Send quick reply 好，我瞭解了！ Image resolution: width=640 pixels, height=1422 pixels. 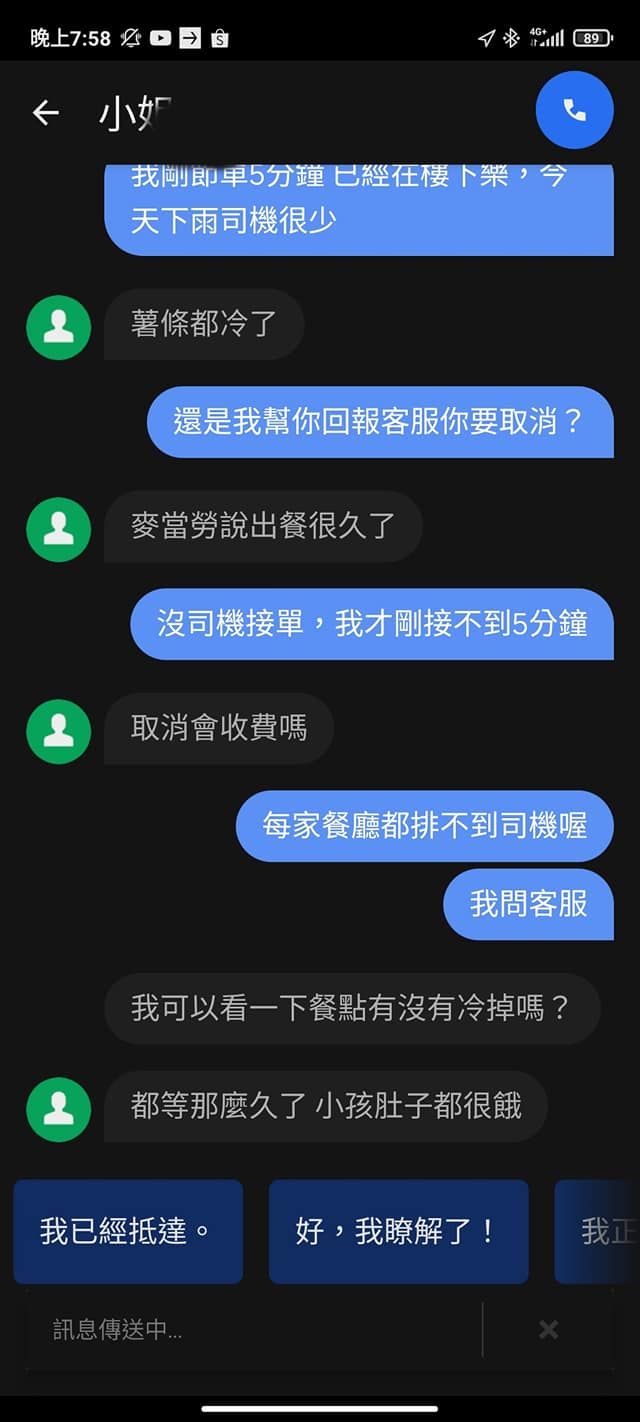pos(398,1231)
